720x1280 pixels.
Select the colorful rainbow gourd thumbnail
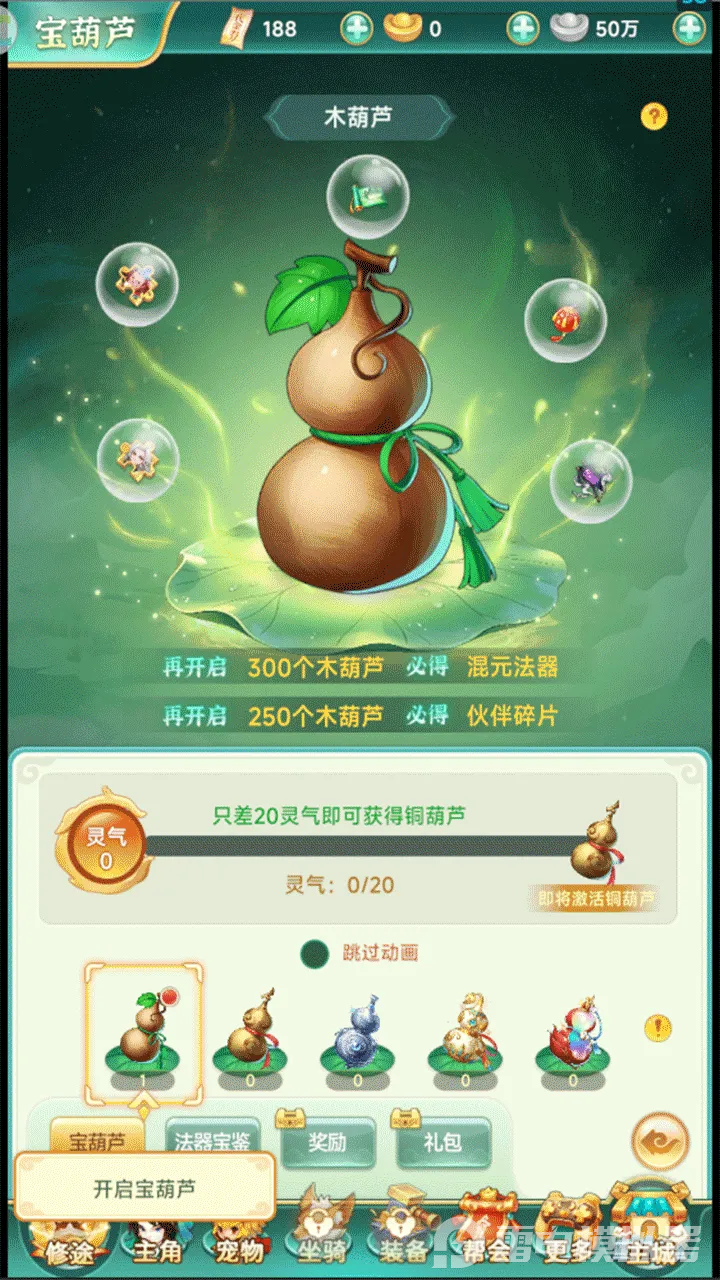(x=574, y=1036)
